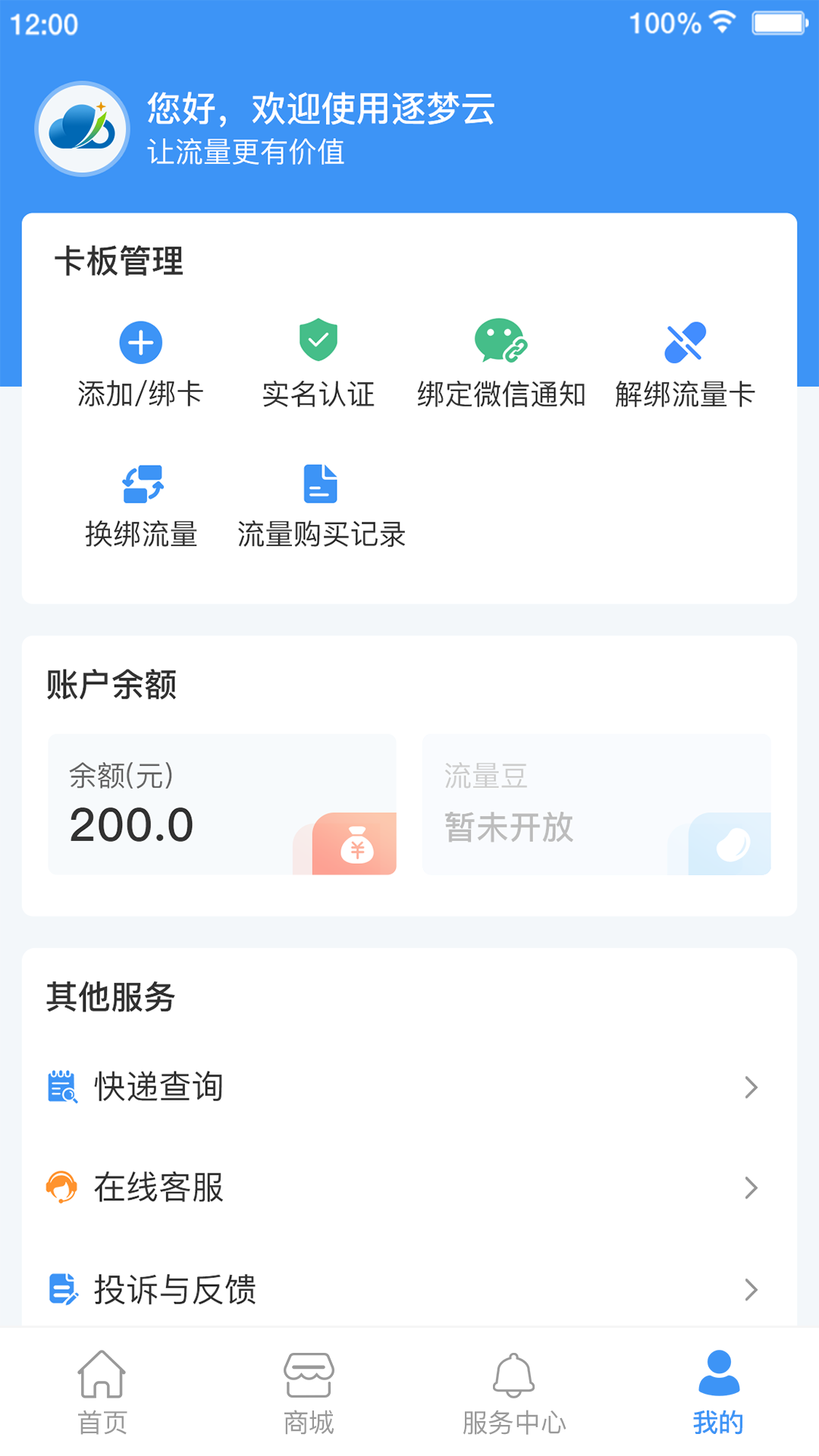Select 解绑流量卡 to unbind card
This screenshot has height=1456, width=819.
point(685,364)
